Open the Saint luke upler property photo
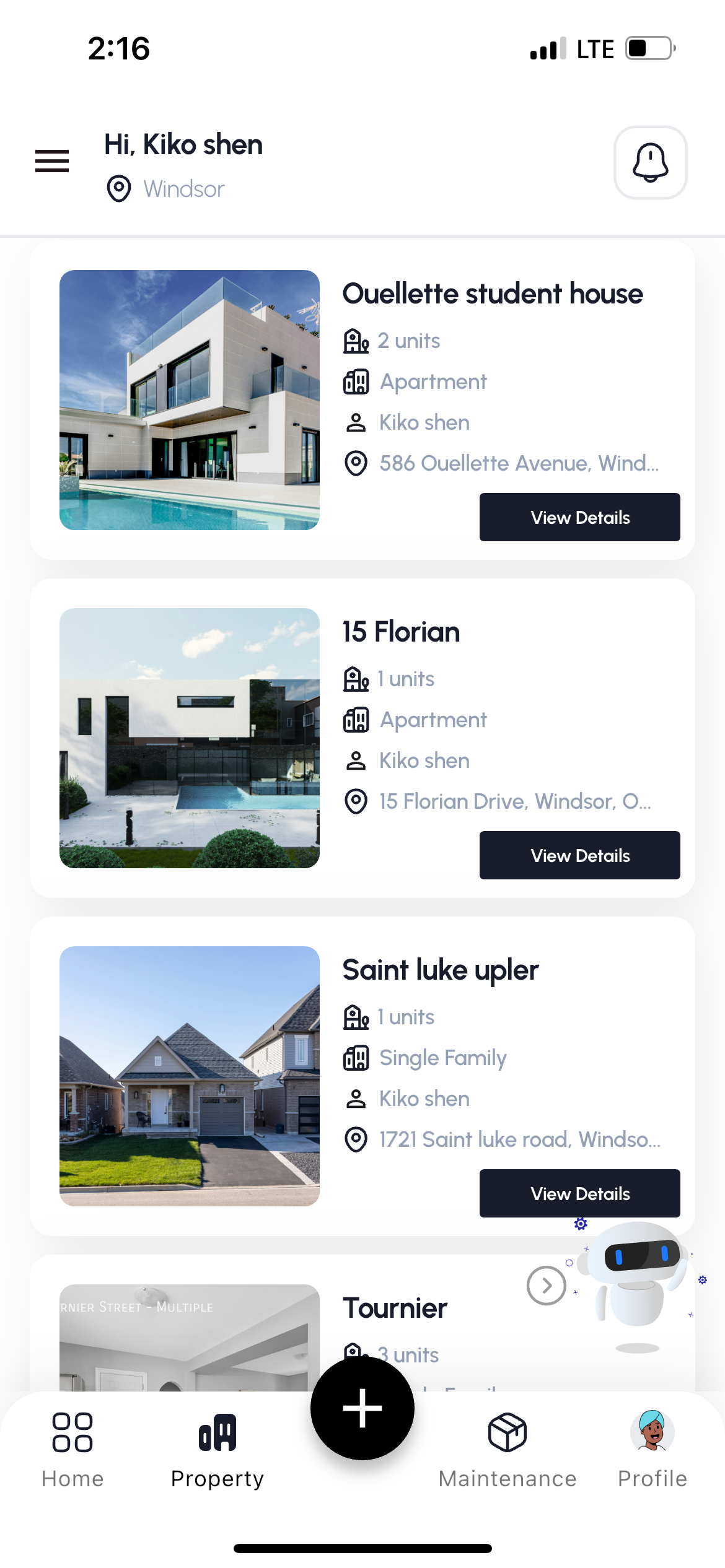Screen dimensions: 725x1568 (x=190, y=1076)
